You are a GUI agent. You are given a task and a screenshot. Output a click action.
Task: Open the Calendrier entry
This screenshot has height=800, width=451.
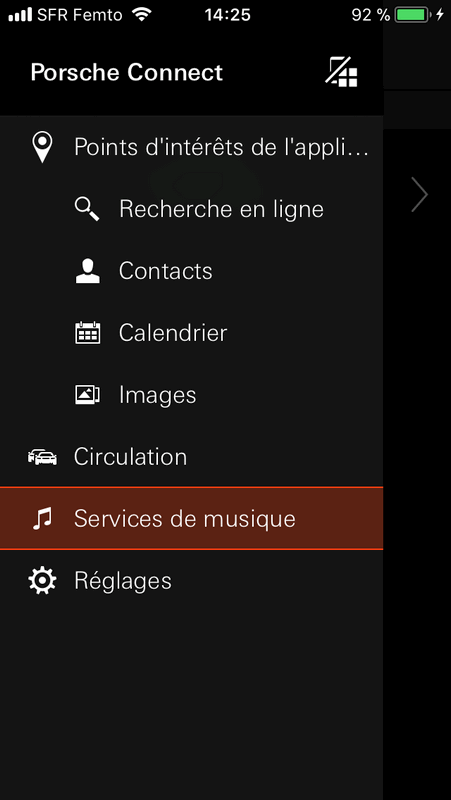coord(191,333)
